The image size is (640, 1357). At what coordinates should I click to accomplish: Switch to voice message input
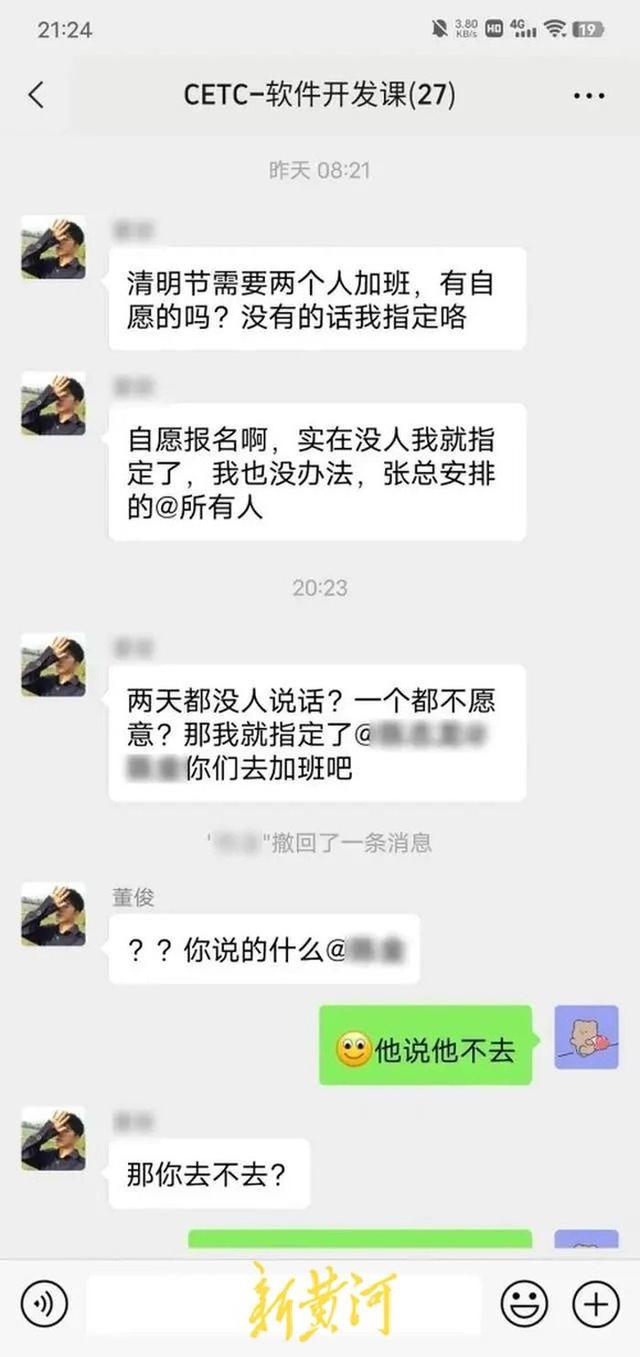coord(44,1303)
